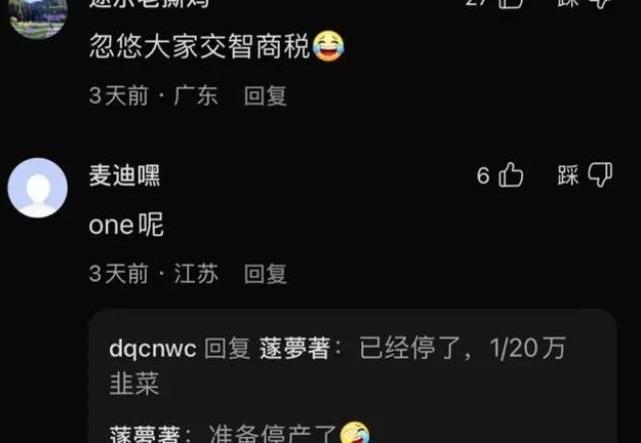Open 麦迪嘿's profile avatar

pos(37,188)
